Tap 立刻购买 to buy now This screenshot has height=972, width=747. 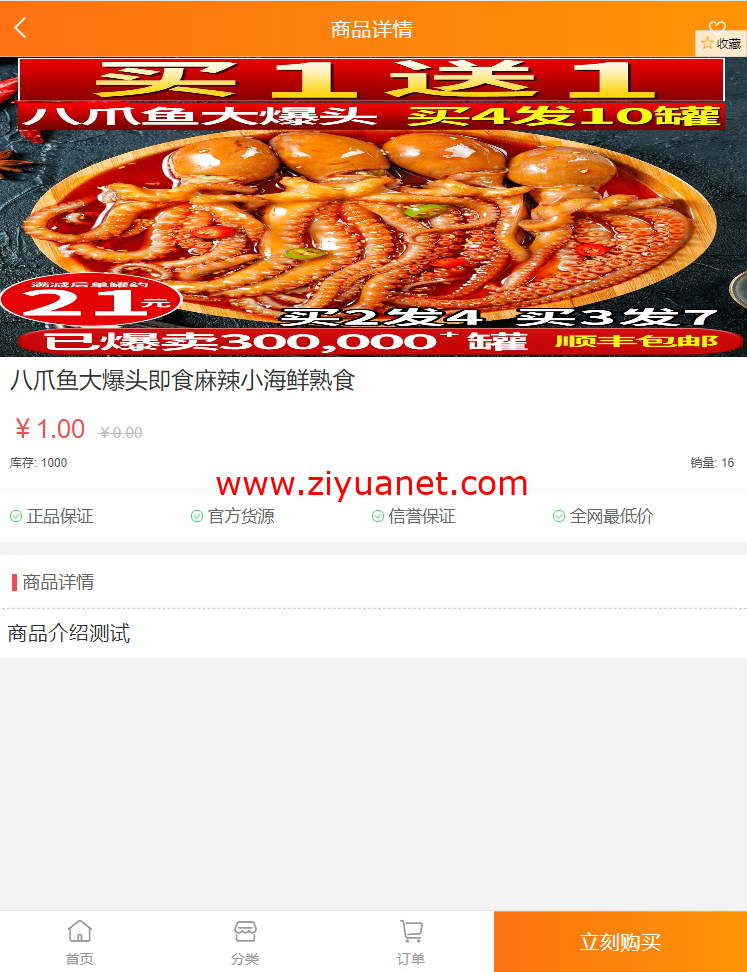click(620, 942)
